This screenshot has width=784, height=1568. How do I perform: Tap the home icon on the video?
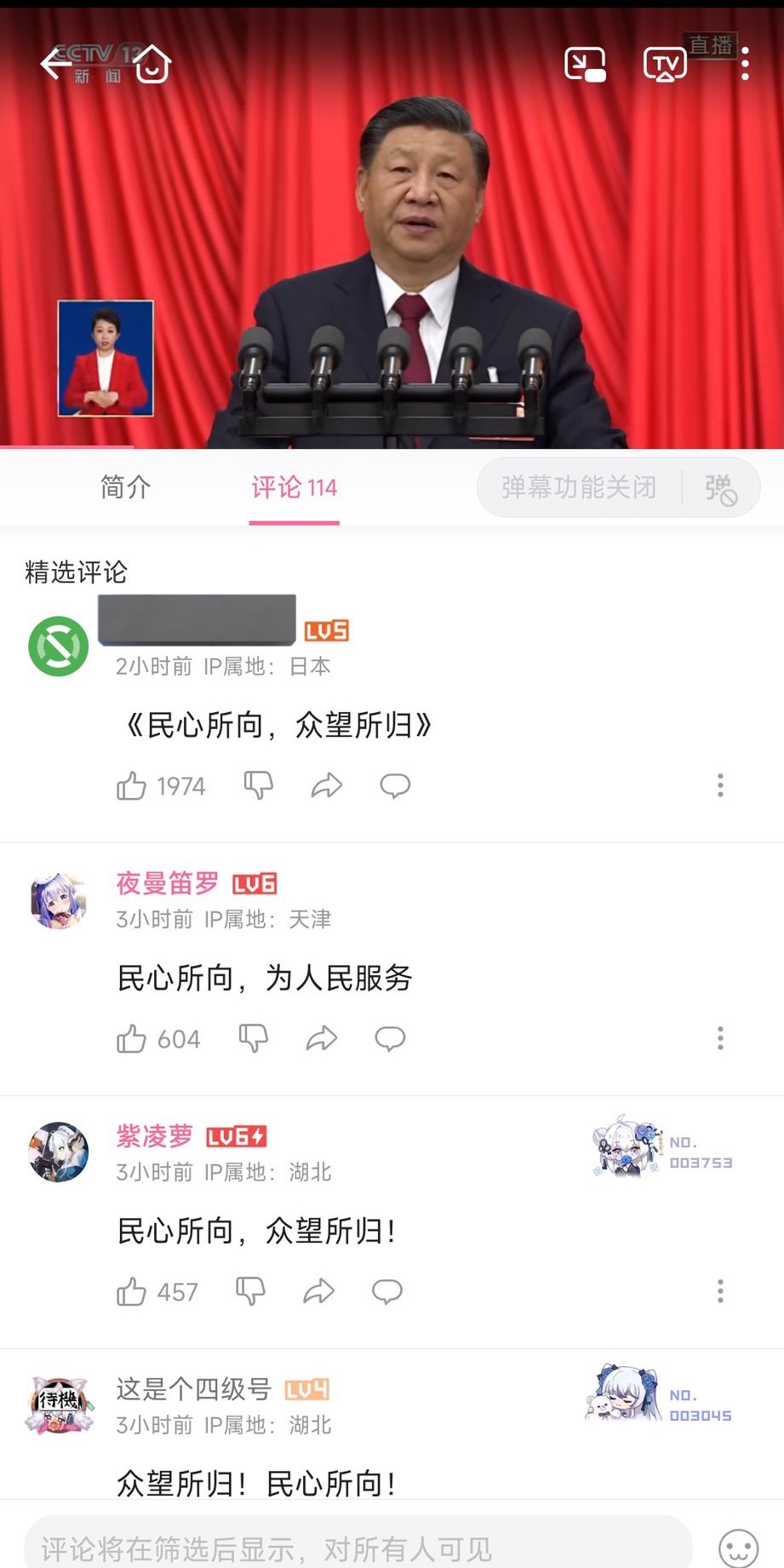tap(152, 64)
